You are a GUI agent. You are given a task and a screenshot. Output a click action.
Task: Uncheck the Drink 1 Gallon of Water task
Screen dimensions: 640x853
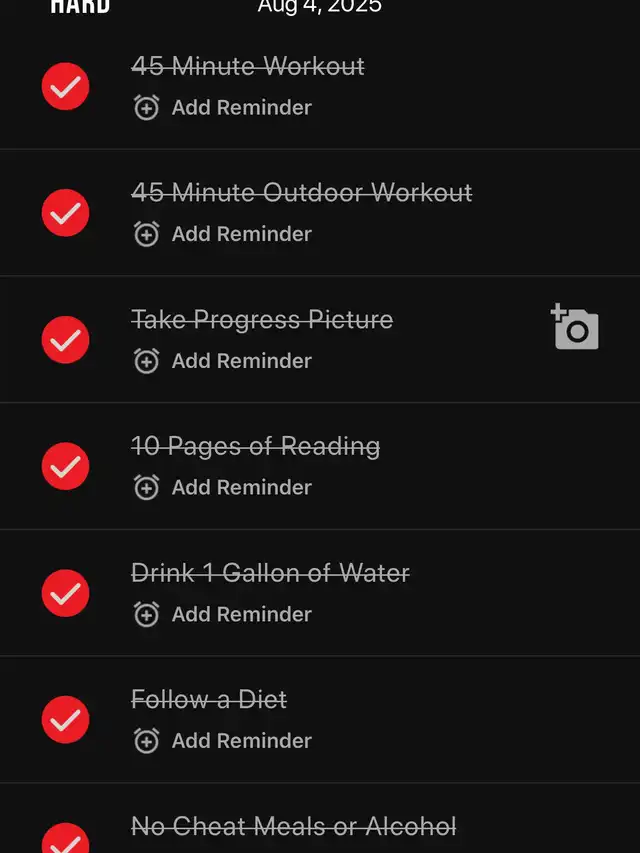tap(65, 593)
